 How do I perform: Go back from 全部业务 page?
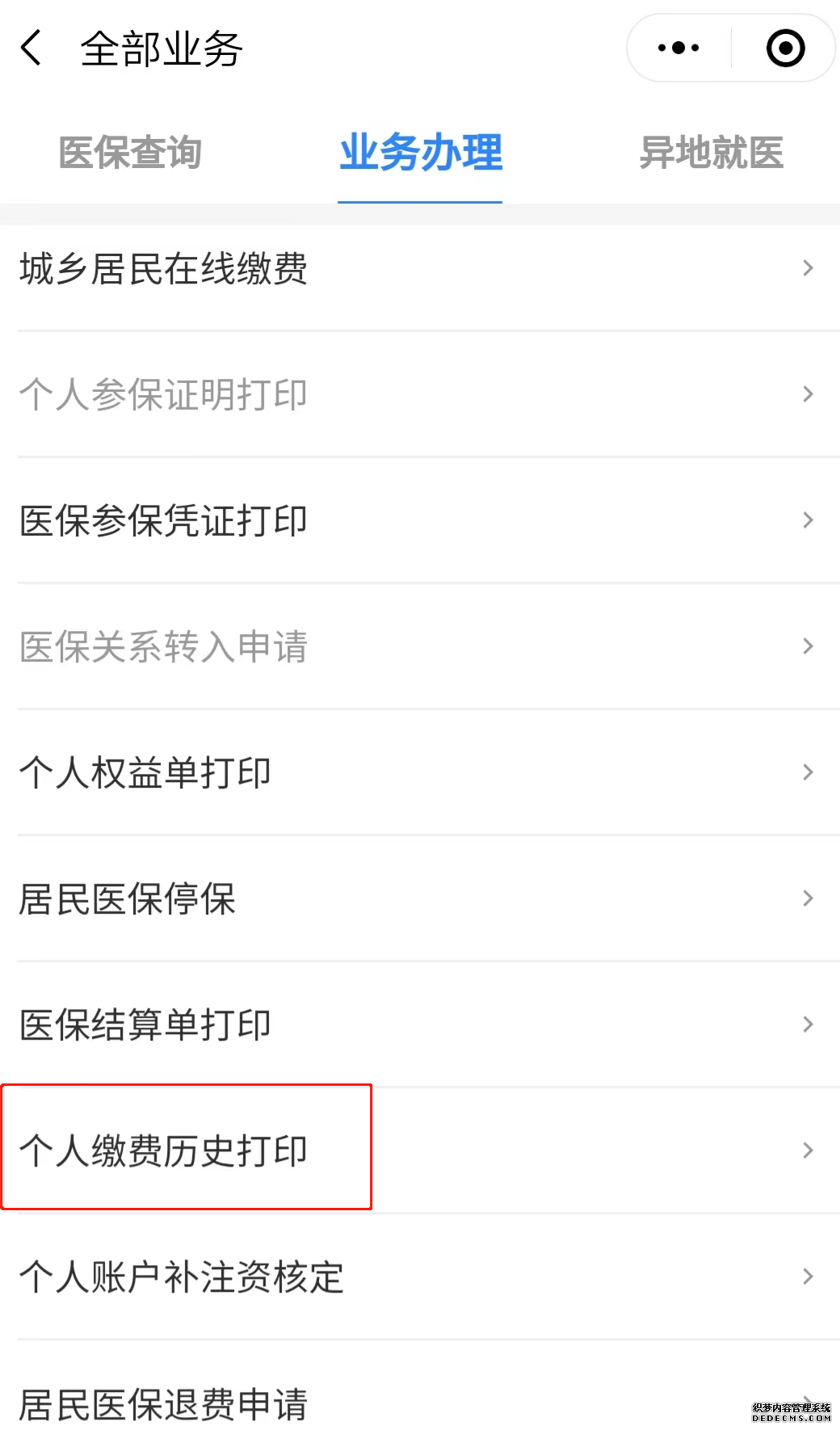[31, 48]
